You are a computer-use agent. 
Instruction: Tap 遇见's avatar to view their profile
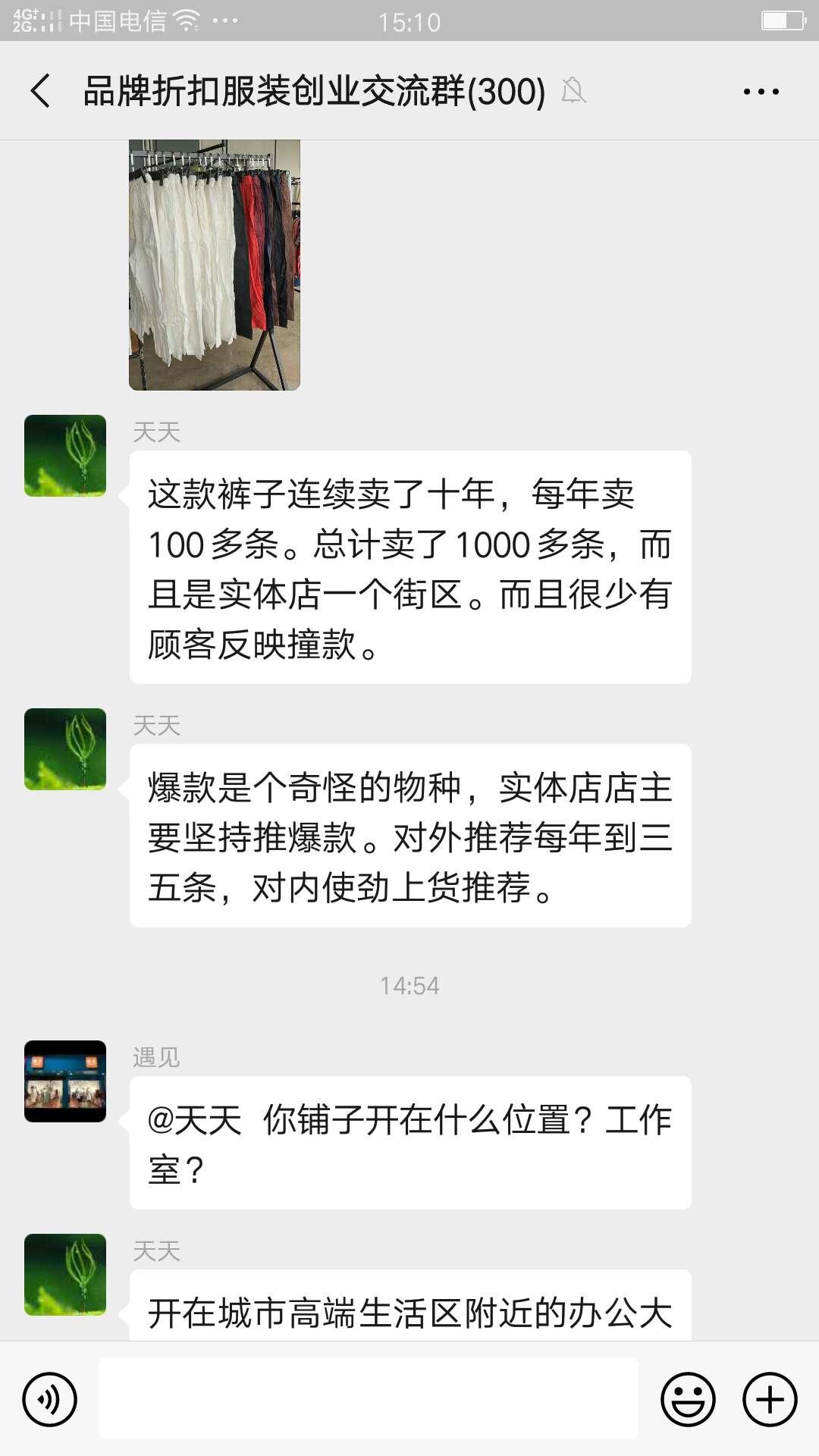click(x=65, y=1082)
